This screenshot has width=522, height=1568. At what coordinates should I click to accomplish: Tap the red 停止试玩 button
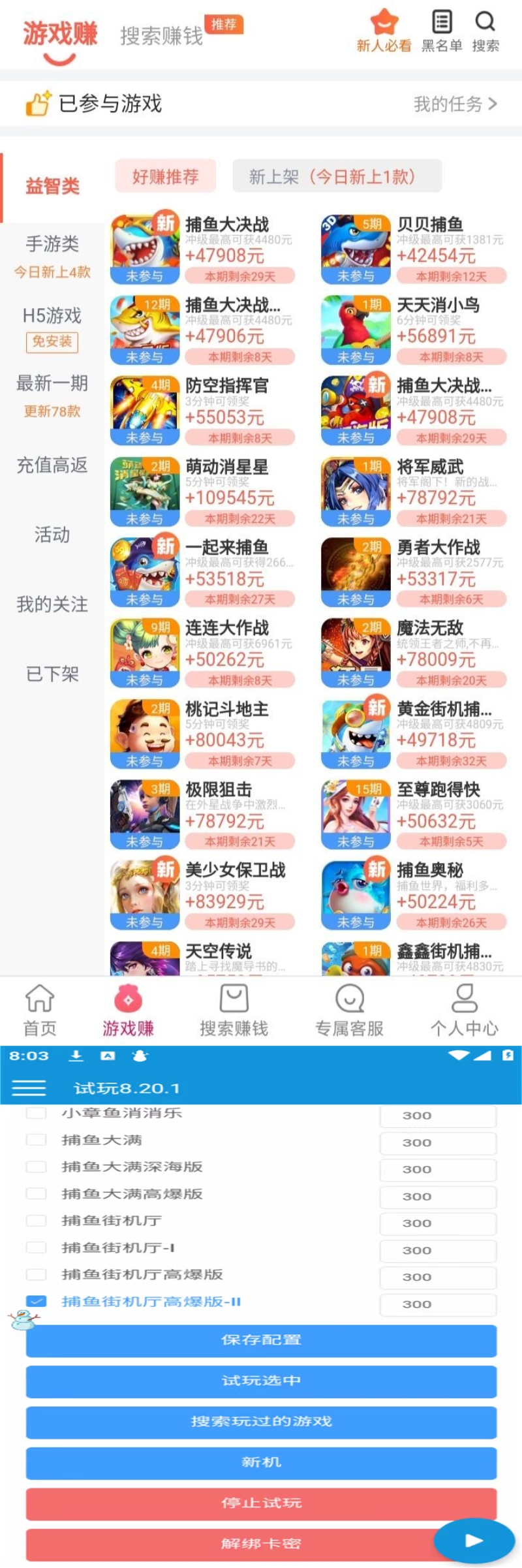(261, 1502)
